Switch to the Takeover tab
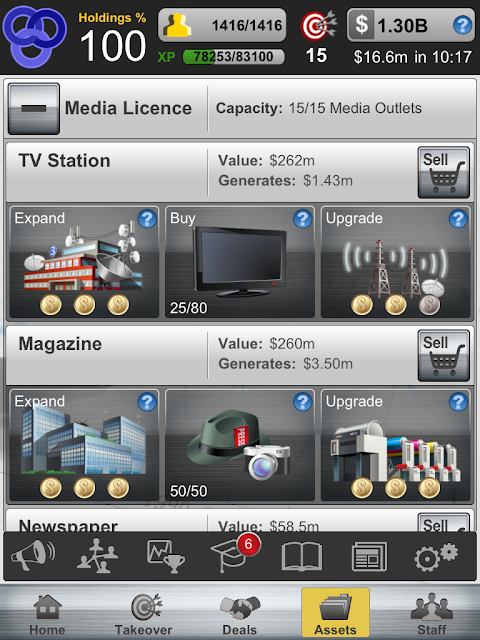 click(144, 614)
